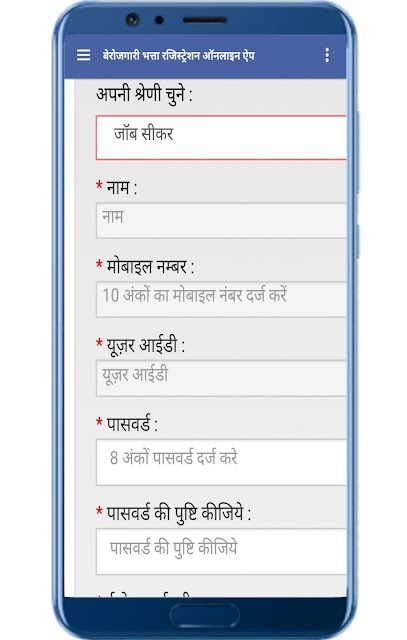This screenshot has height=640, width=407.
Task: Open the hamburger drawer menu
Action: (x=83, y=55)
